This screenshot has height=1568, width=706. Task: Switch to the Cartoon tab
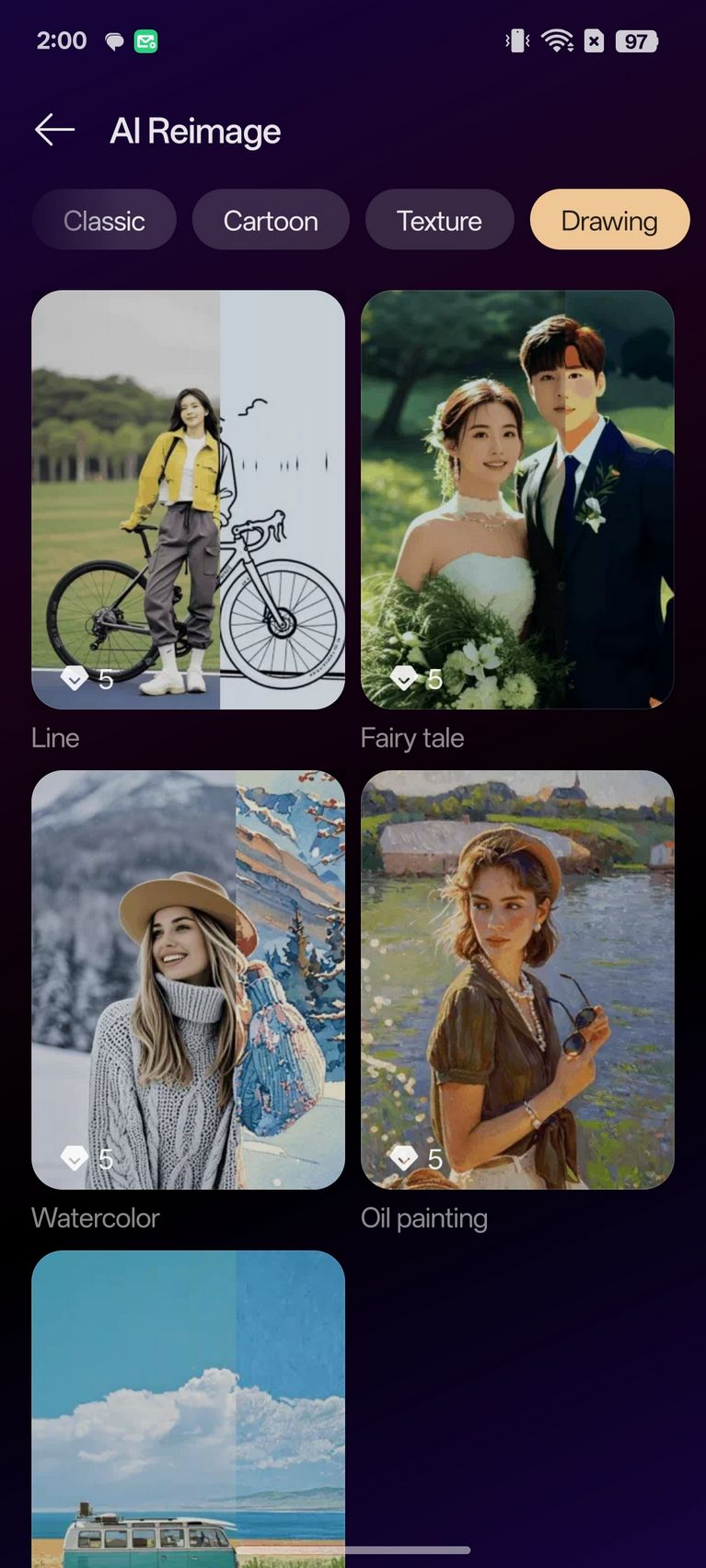click(271, 220)
